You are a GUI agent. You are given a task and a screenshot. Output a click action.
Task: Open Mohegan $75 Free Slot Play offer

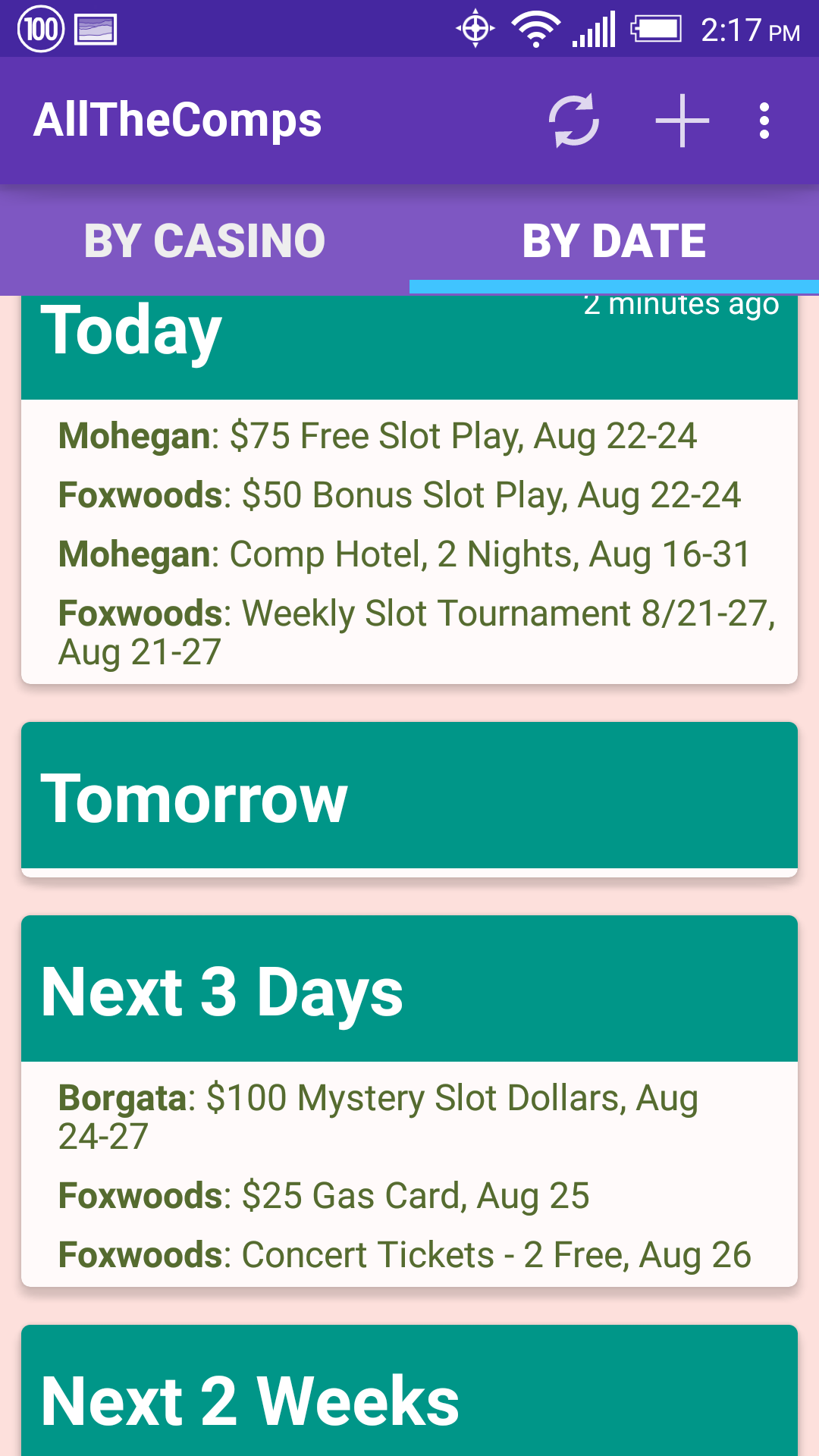coord(378,436)
